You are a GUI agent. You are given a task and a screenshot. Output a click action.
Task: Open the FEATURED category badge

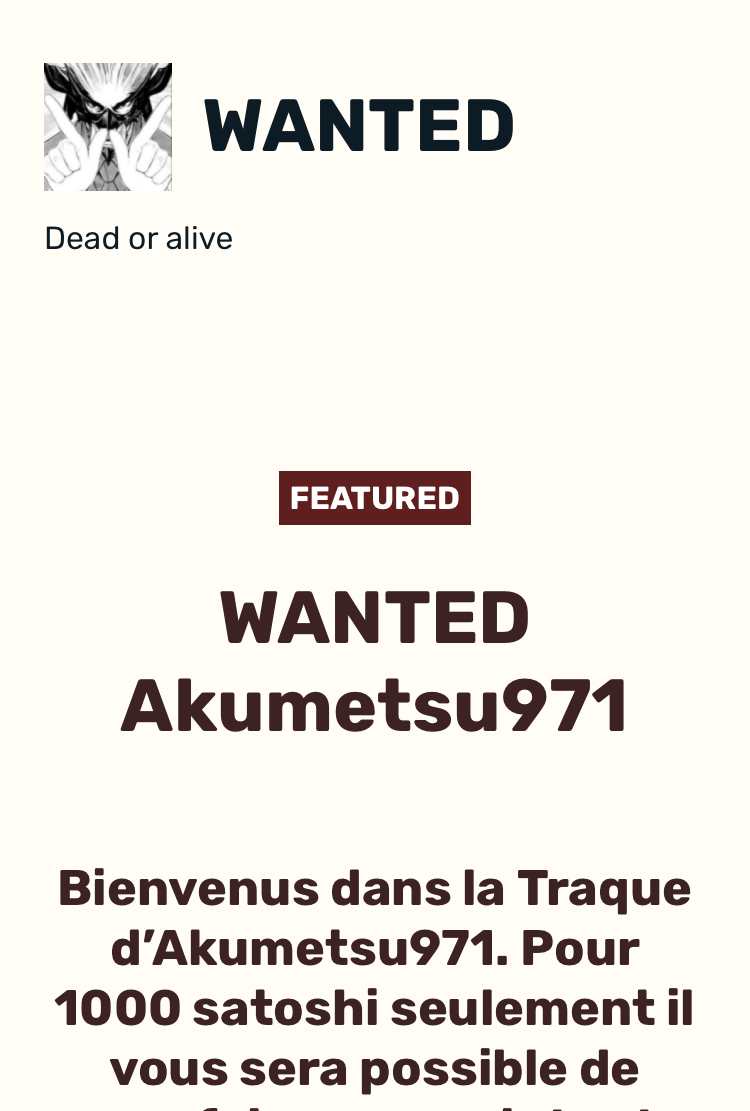pos(374,498)
